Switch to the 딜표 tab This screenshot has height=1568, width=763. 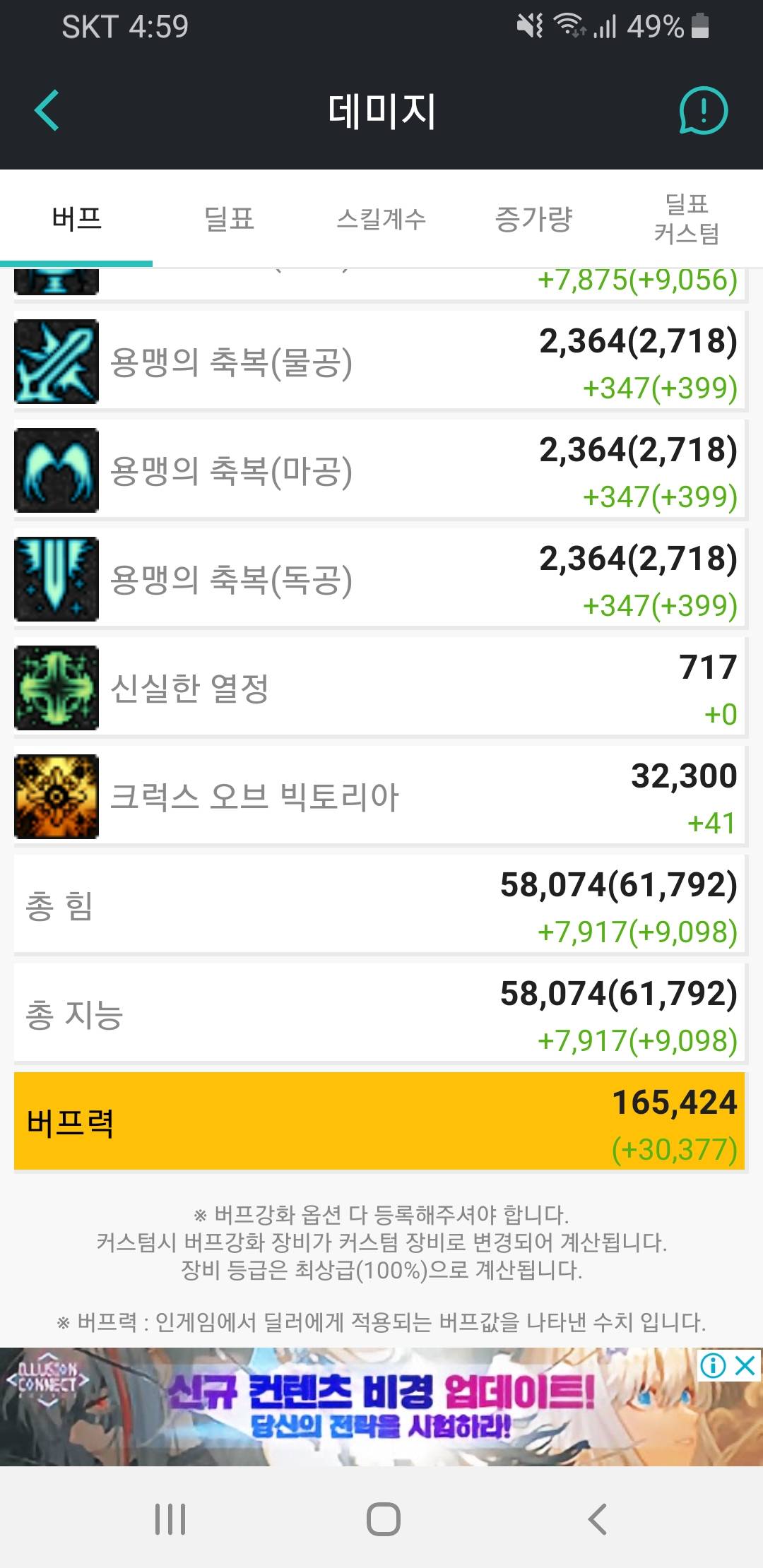pyautogui.click(x=229, y=219)
